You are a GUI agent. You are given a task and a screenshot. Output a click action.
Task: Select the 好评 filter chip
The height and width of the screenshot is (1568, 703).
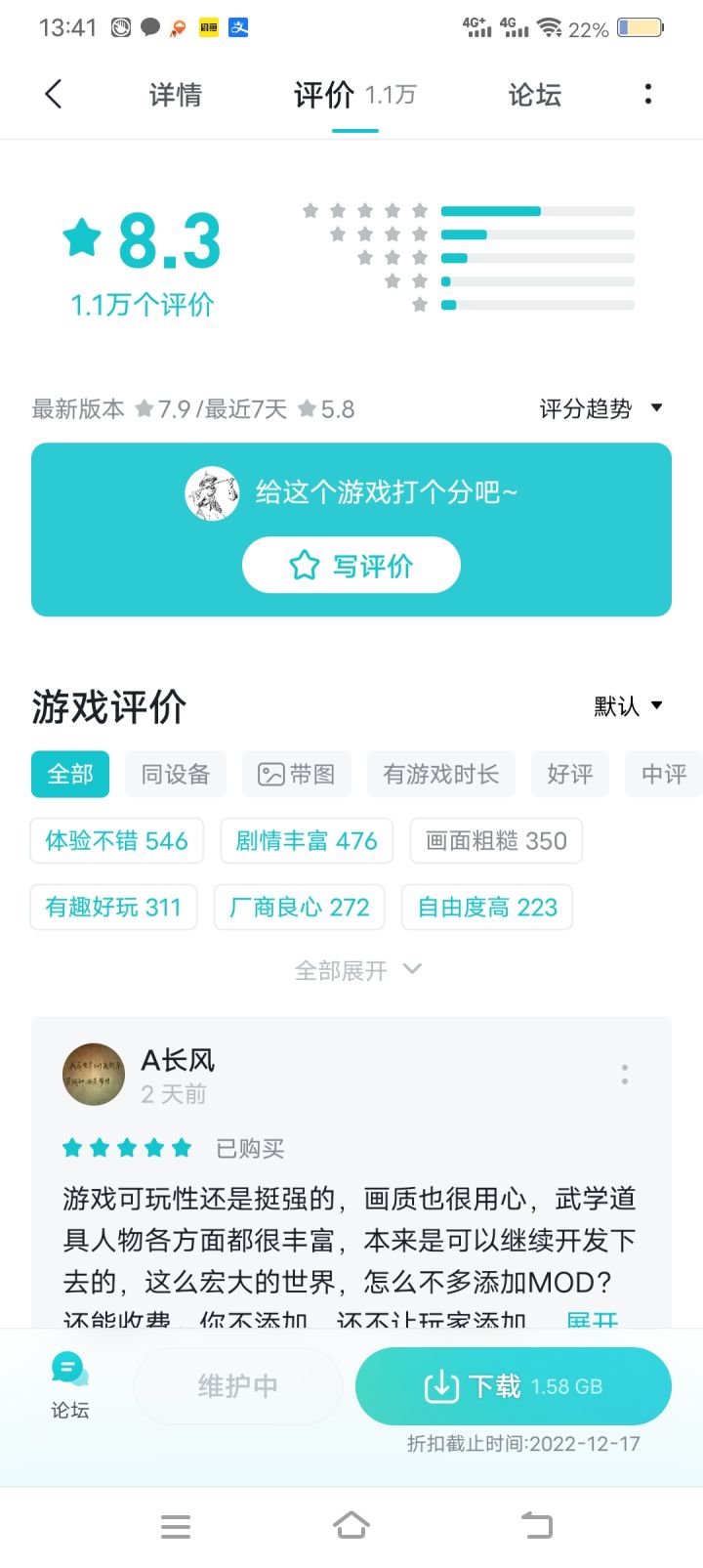tap(569, 774)
